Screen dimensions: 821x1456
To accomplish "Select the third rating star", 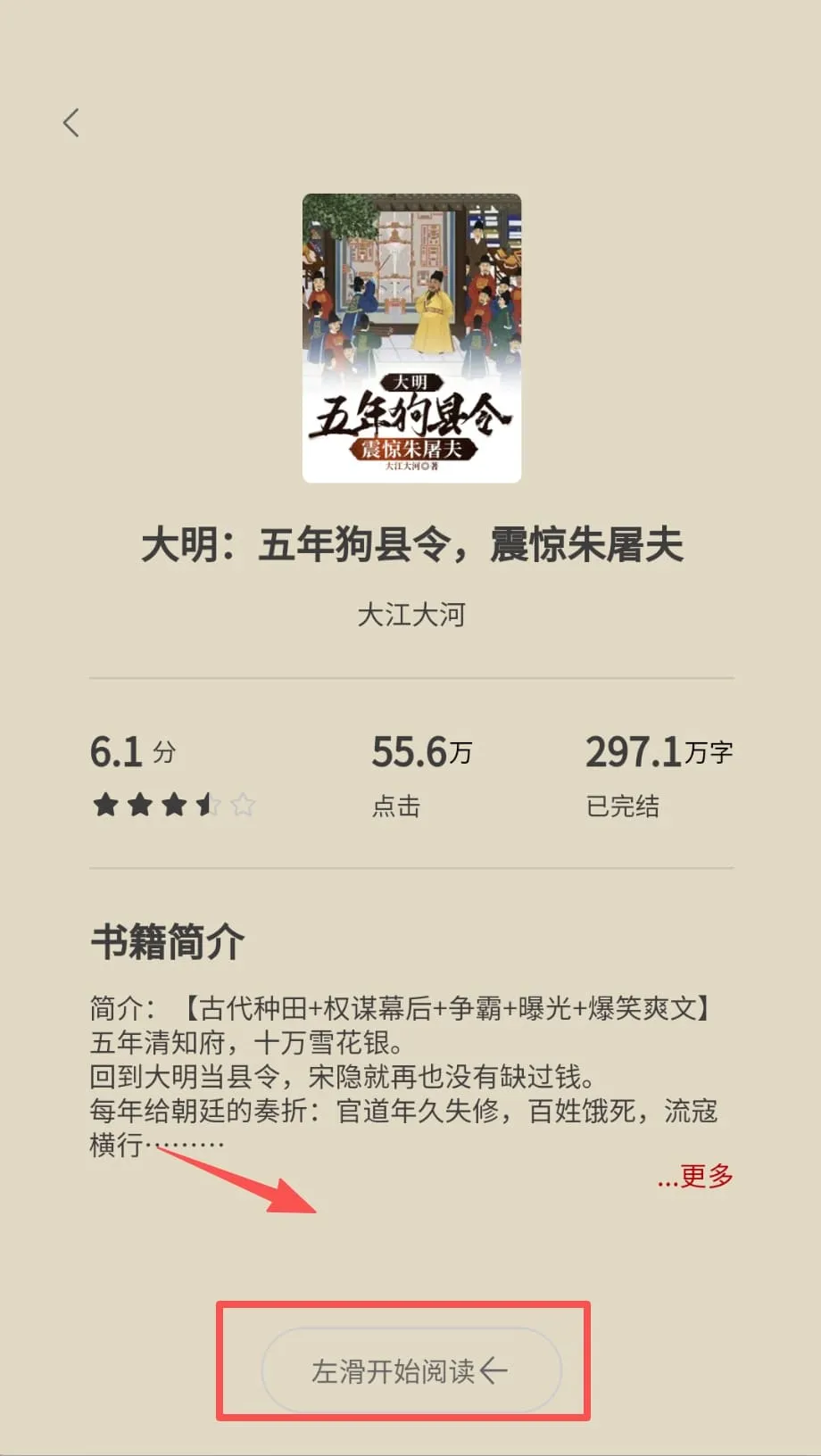I will point(175,805).
